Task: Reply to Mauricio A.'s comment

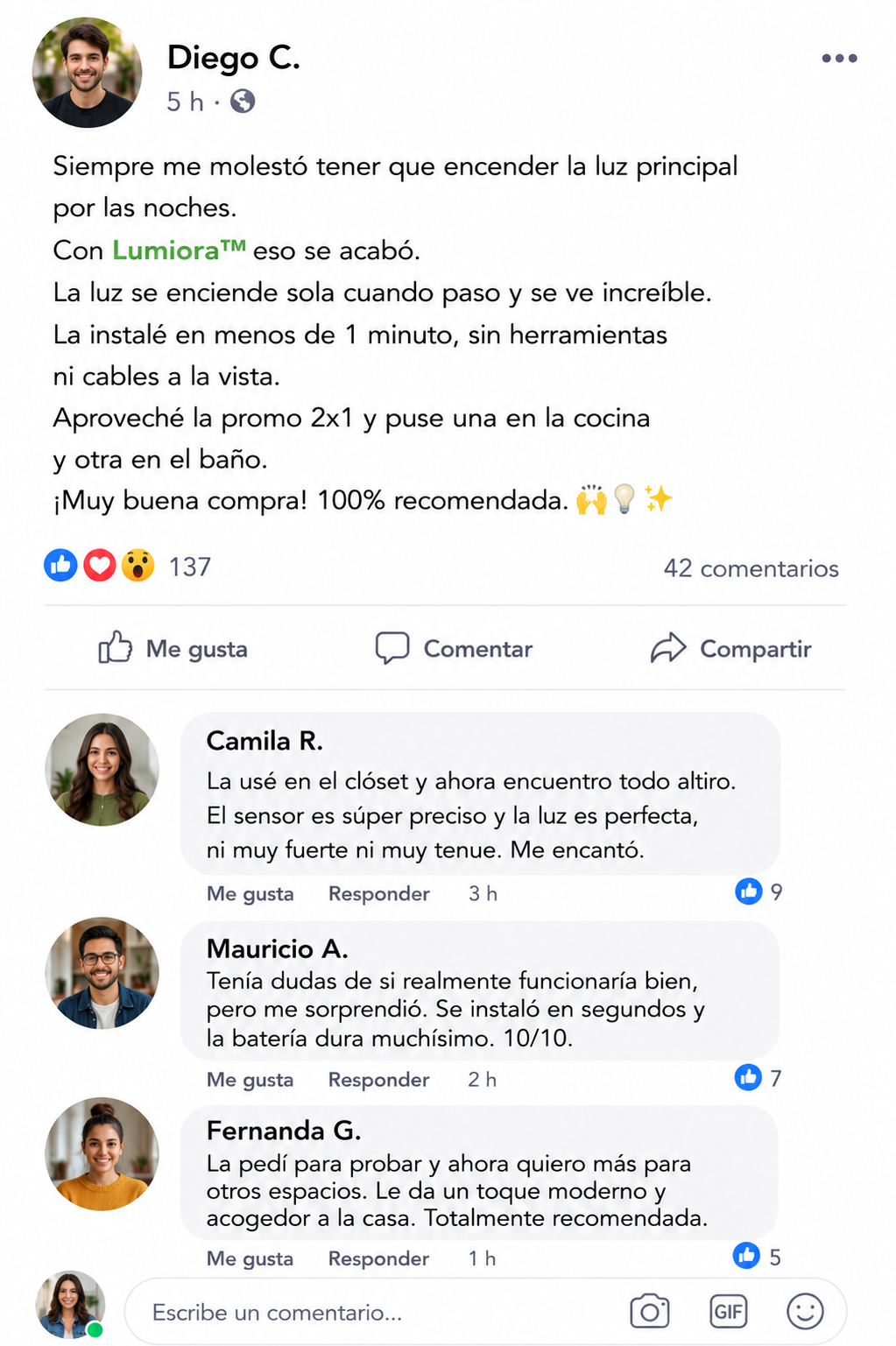Action: [x=378, y=1080]
